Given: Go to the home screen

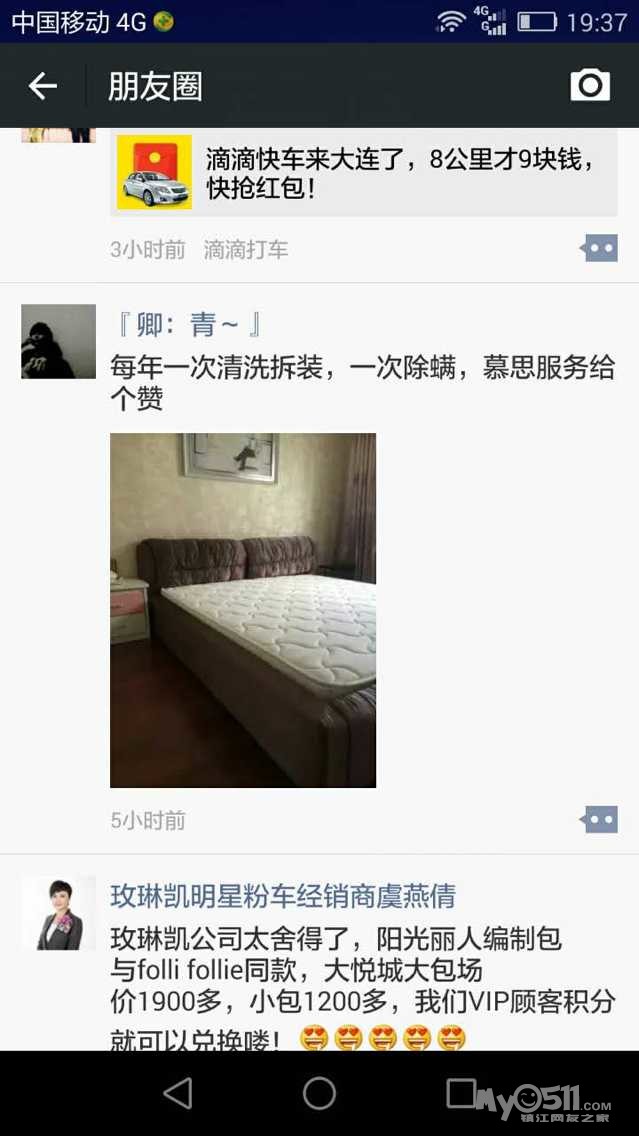Looking at the screenshot, I should [319, 1093].
